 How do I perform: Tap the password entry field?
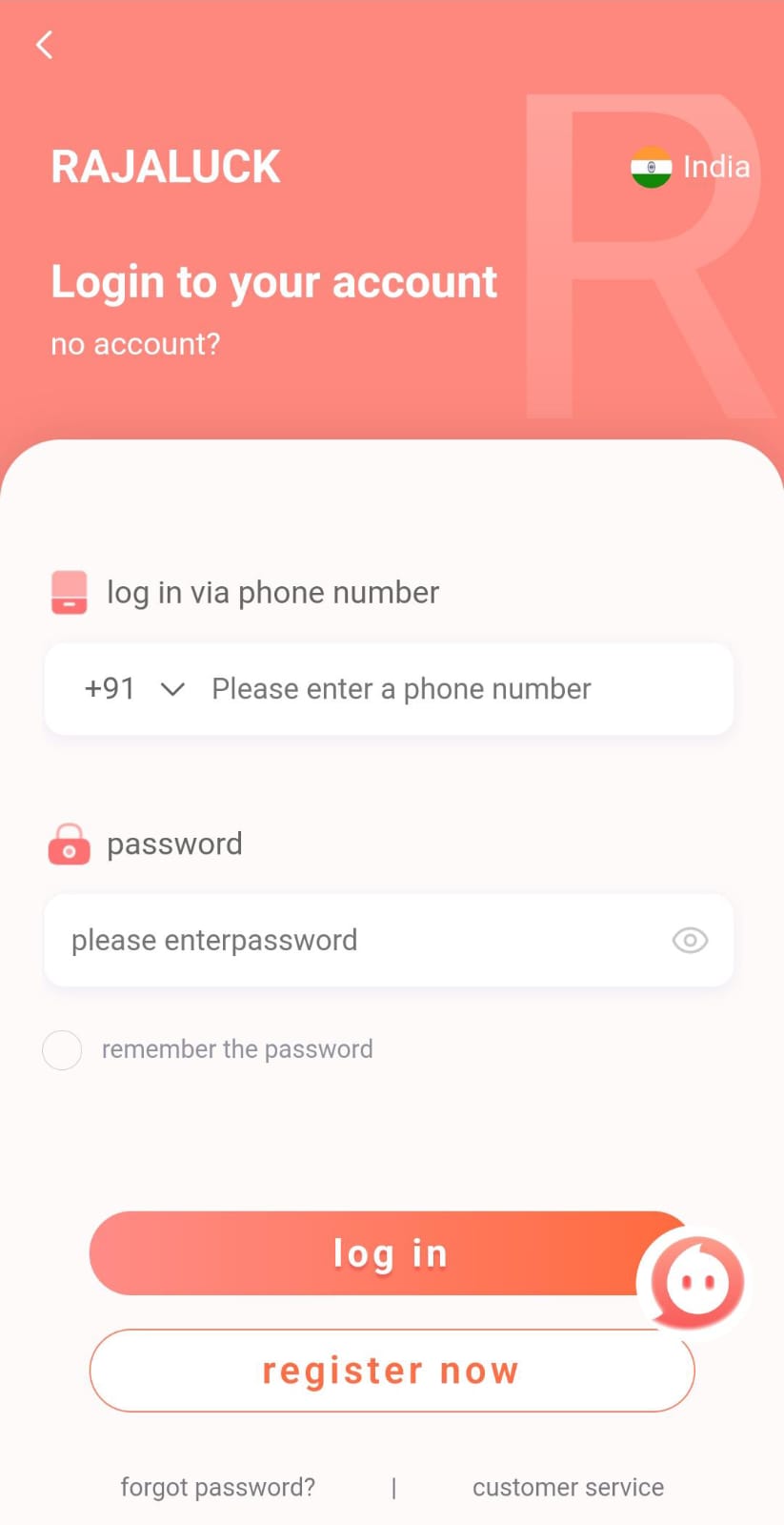(352, 941)
